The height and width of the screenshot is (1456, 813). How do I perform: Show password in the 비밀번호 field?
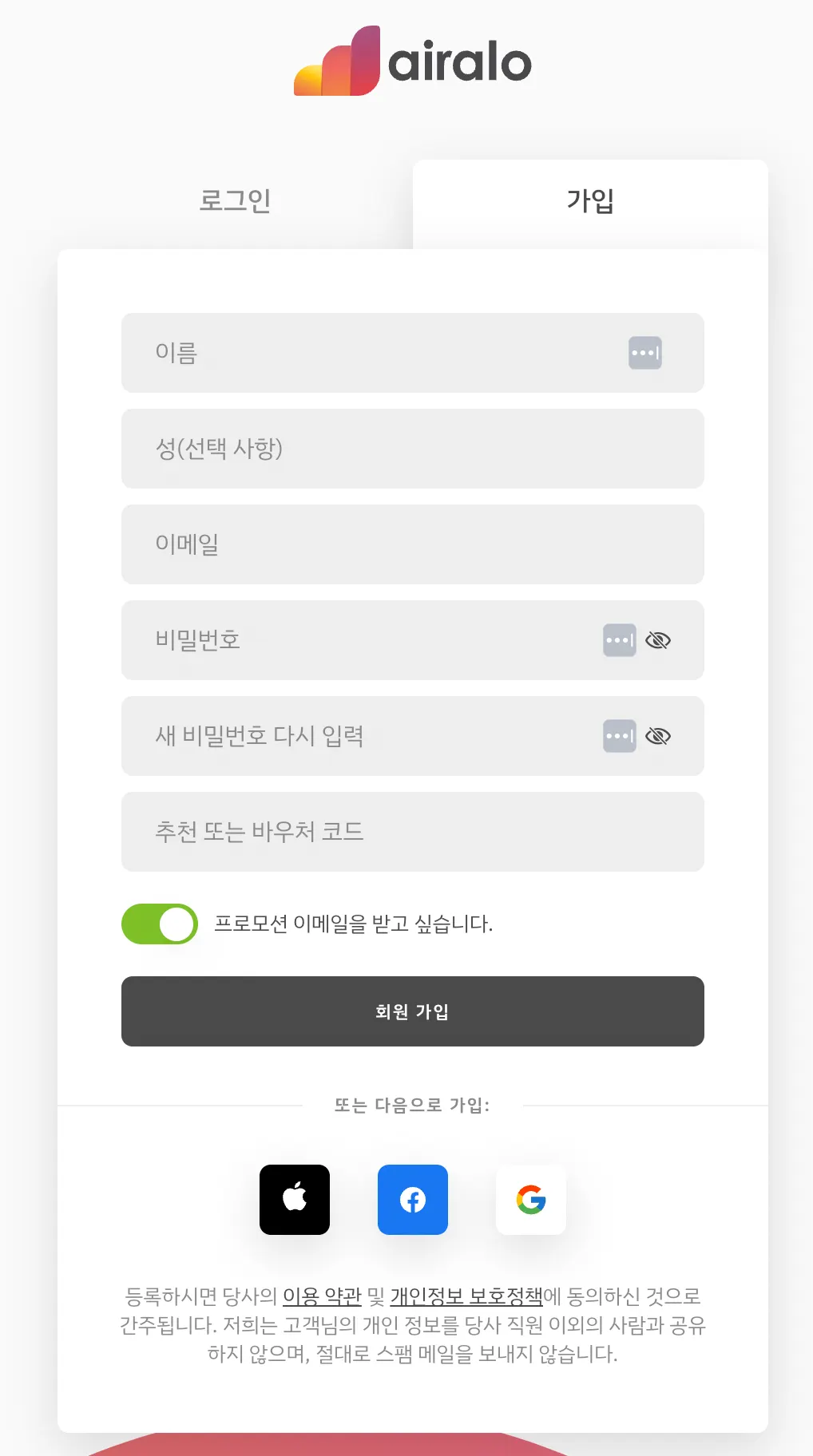point(658,640)
